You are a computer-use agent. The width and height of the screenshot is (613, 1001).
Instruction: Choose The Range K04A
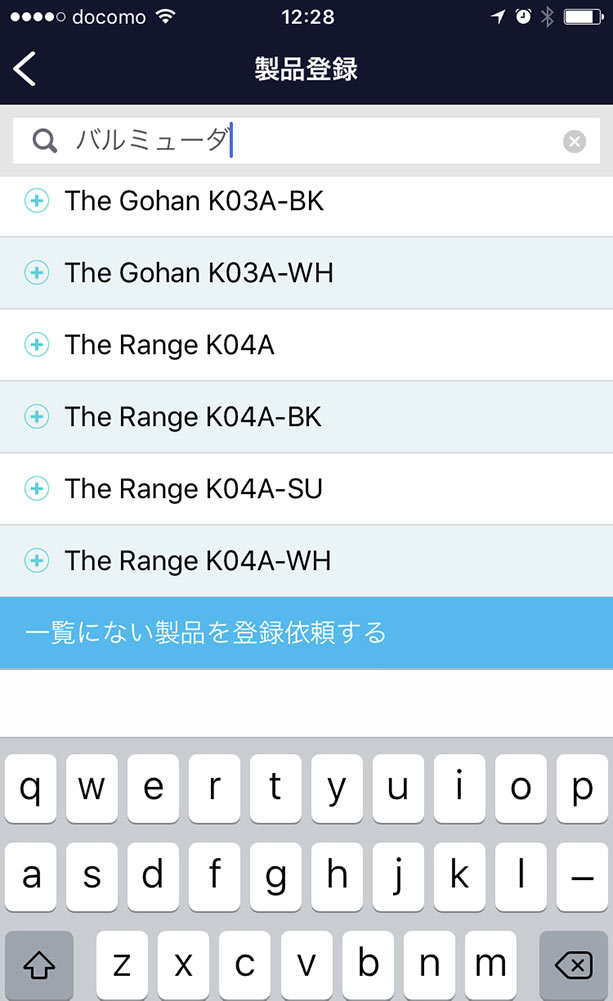pyautogui.click(x=306, y=345)
